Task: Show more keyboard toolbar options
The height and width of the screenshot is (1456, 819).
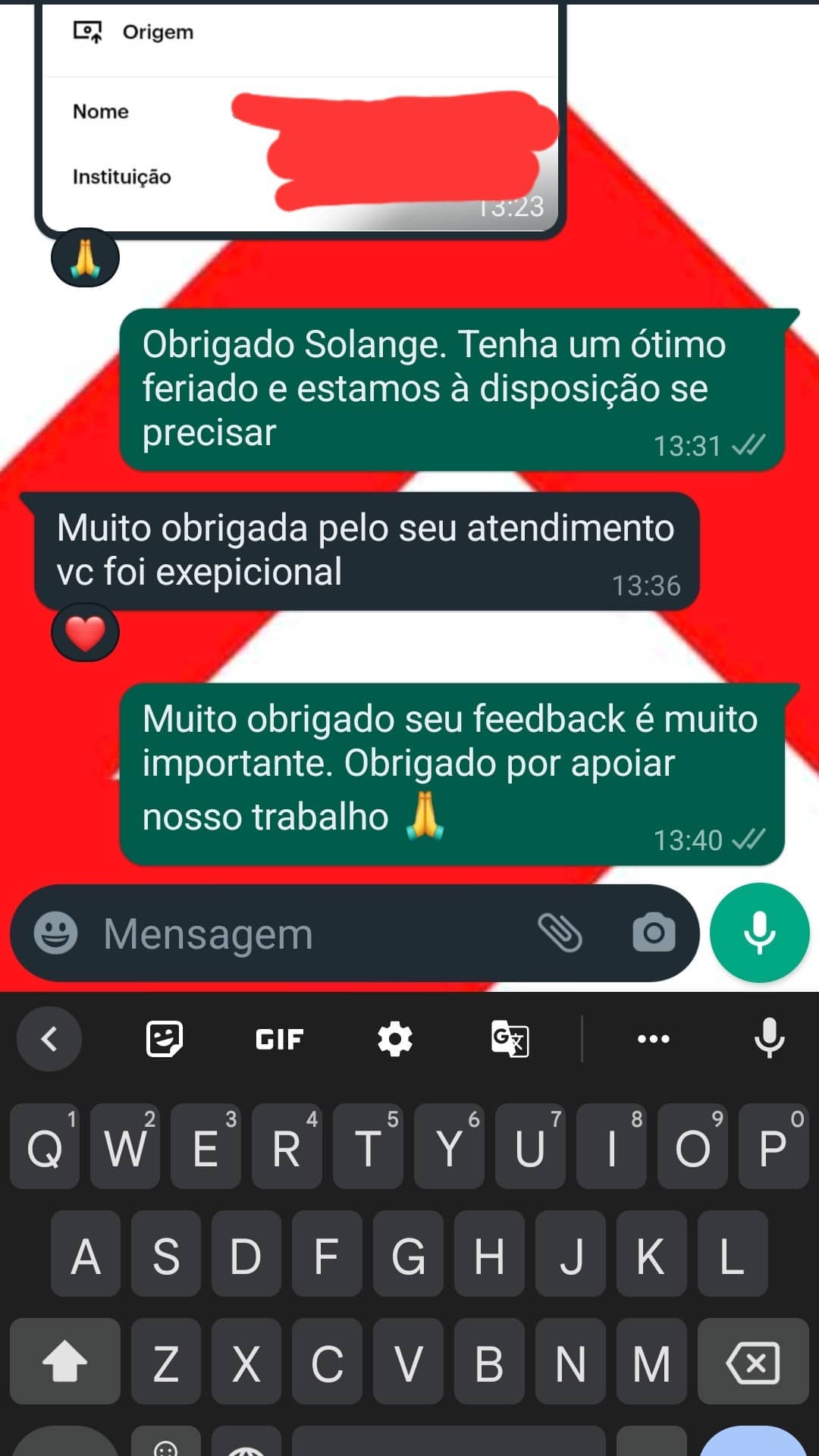Action: (x=654, y=1038)
